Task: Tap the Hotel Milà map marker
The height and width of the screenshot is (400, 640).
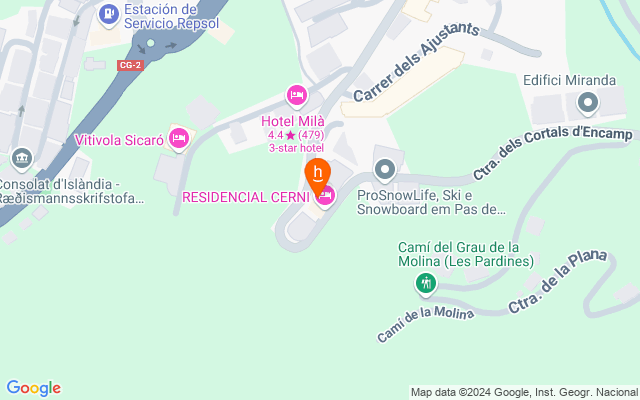Action: 297,96
